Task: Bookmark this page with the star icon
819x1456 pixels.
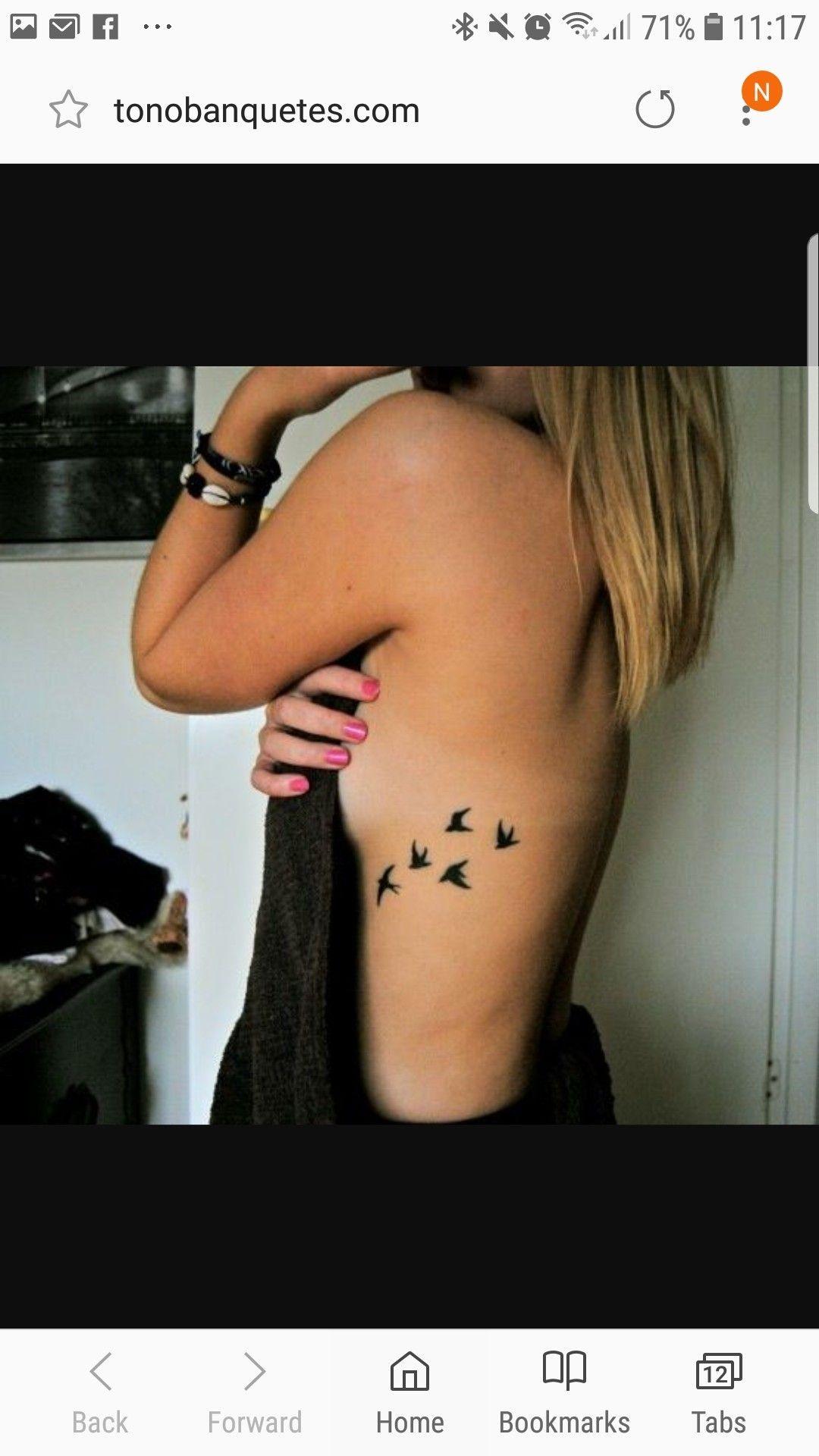Action: pos(68,110)
